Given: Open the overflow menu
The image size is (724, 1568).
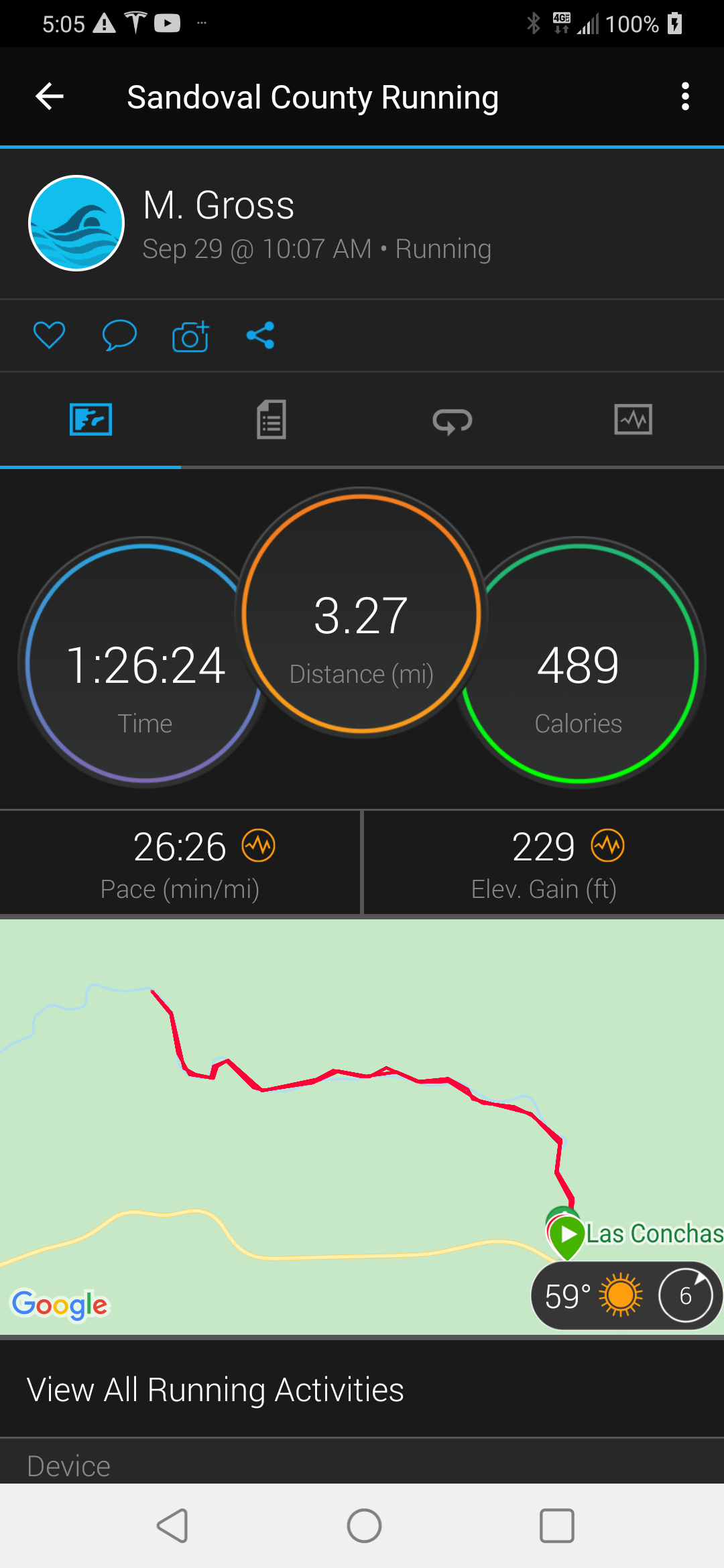Looking at the screenshot, I should click(684, 96).
